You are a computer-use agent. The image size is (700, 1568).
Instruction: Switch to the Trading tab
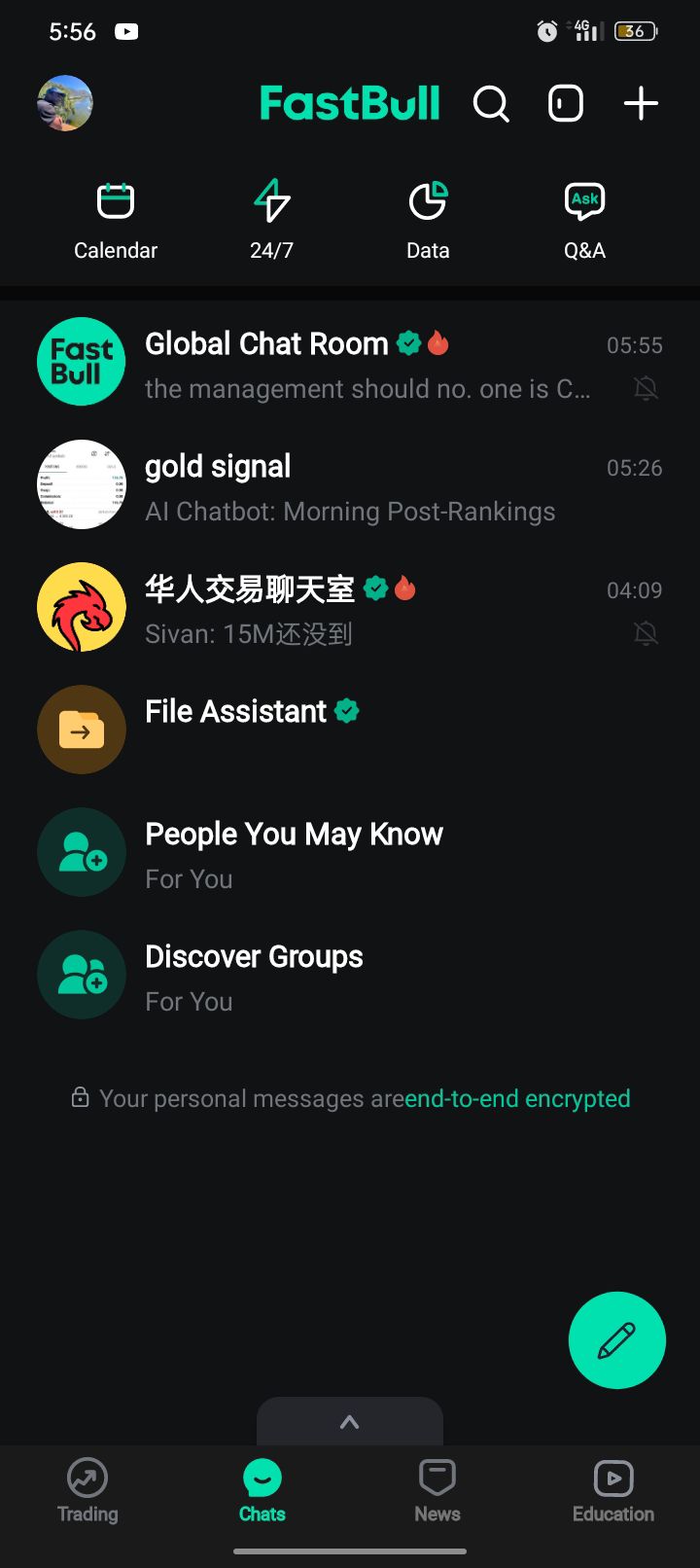(87, 1490)
